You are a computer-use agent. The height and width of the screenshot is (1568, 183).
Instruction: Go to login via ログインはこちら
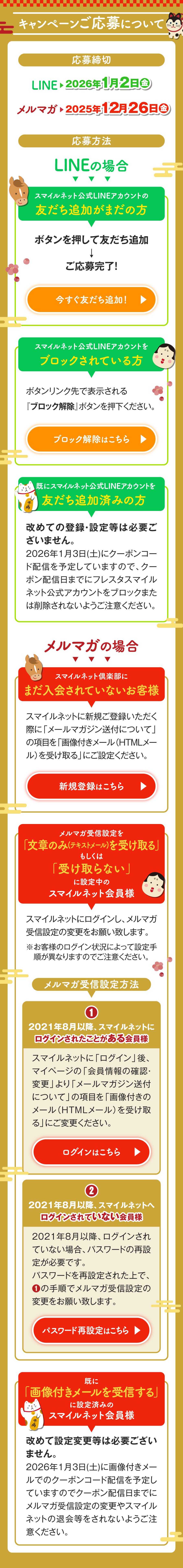(91, 1152)
